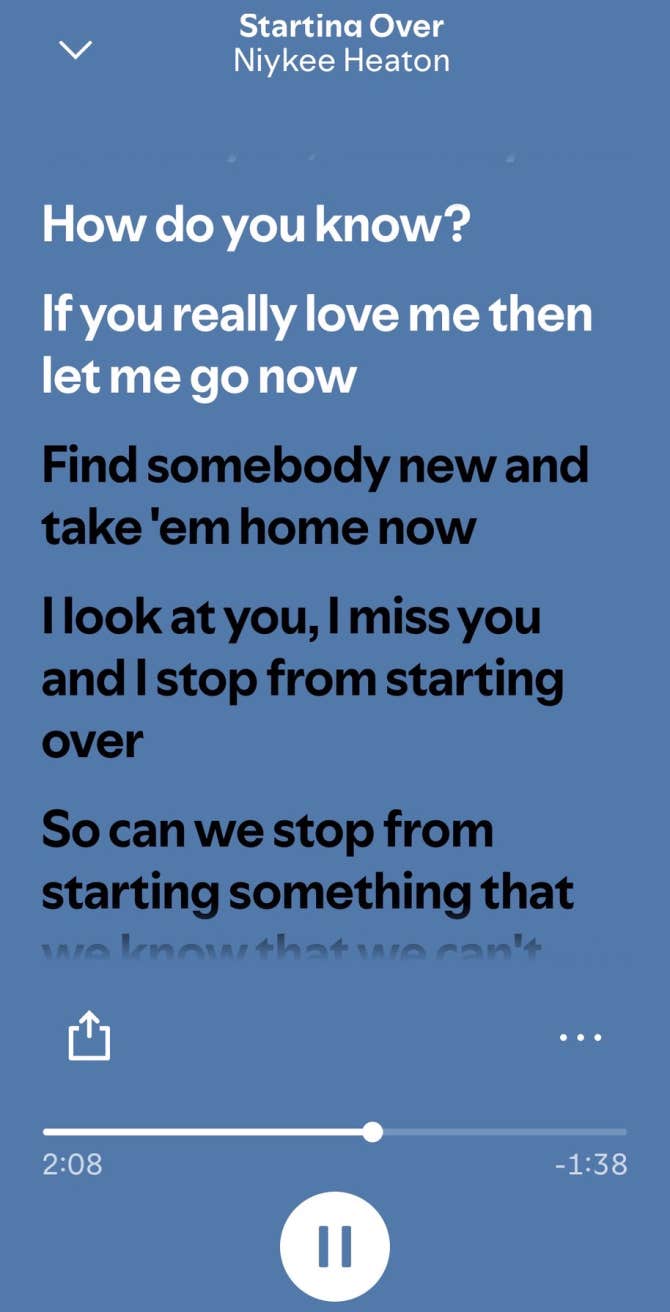Jump to lyric "So can we stop from starting"
This screenshot has height=1312, width=670.
point(308,862)
